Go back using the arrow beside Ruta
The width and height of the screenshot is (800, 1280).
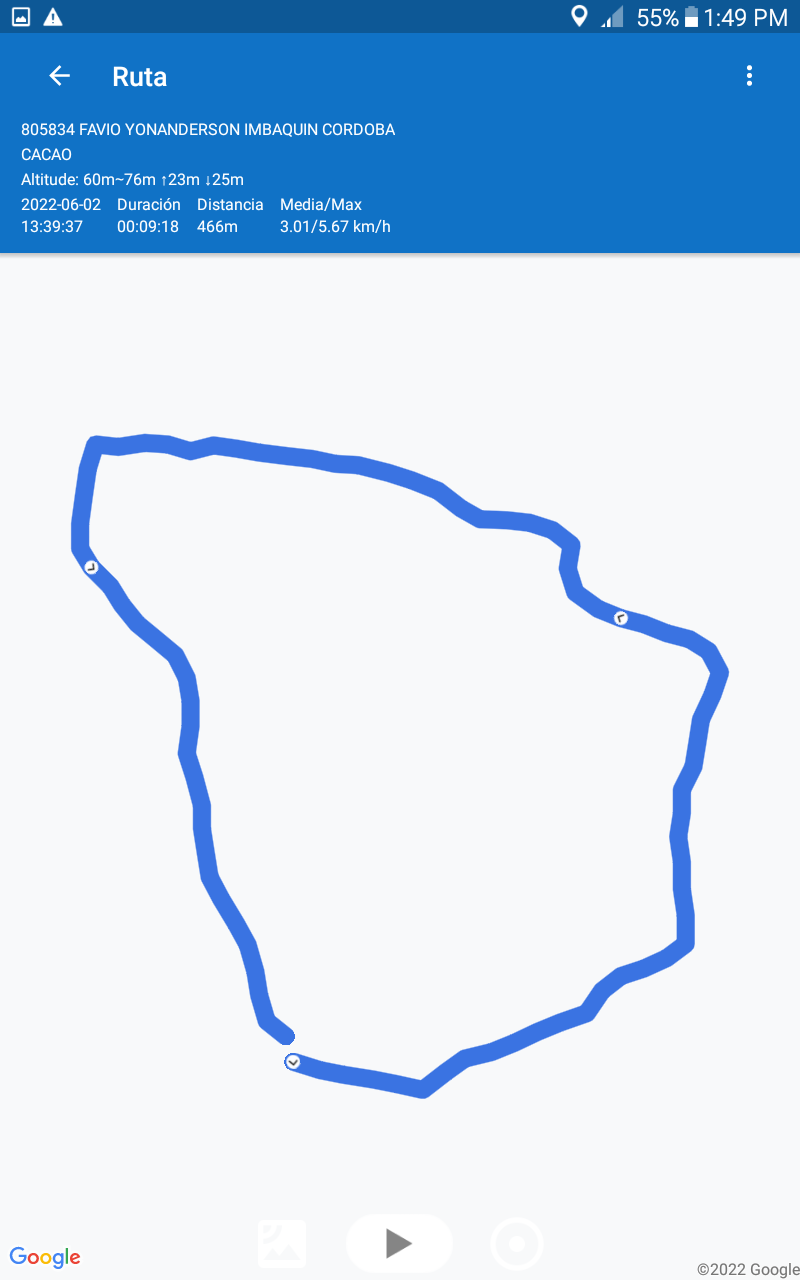(x=60, y=76)
